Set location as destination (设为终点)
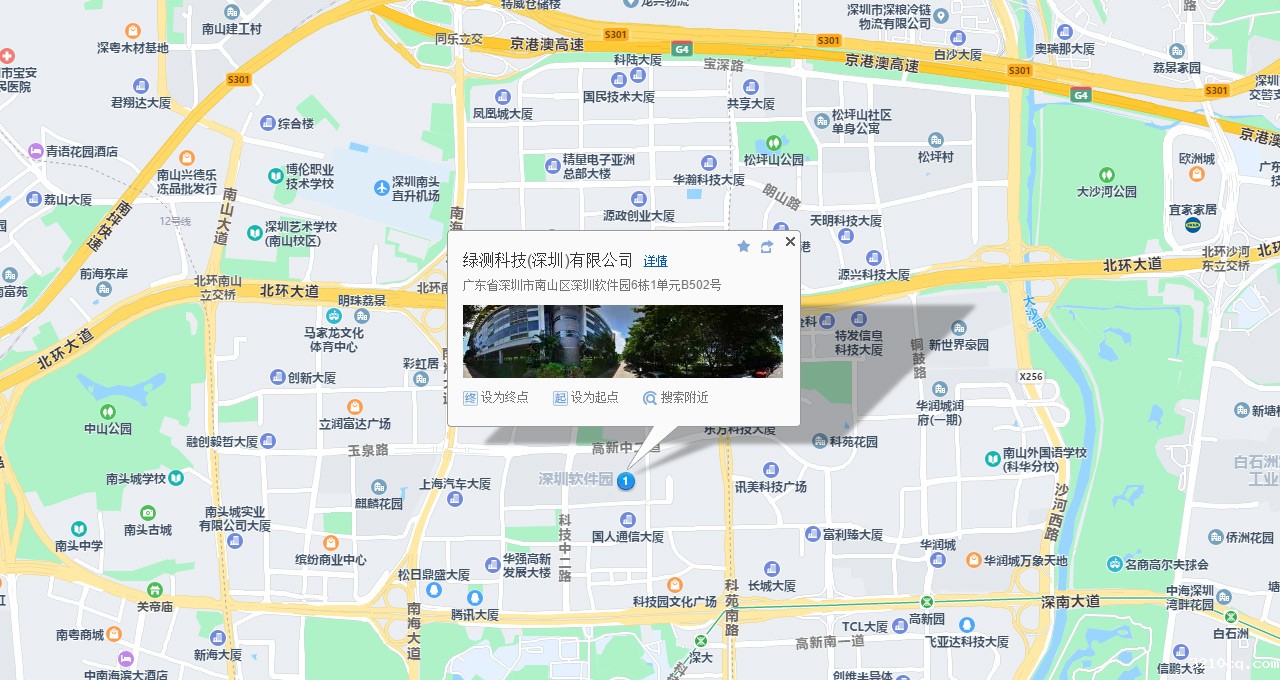The width and height of the screenshot is (1280, 680). (496, 397)
